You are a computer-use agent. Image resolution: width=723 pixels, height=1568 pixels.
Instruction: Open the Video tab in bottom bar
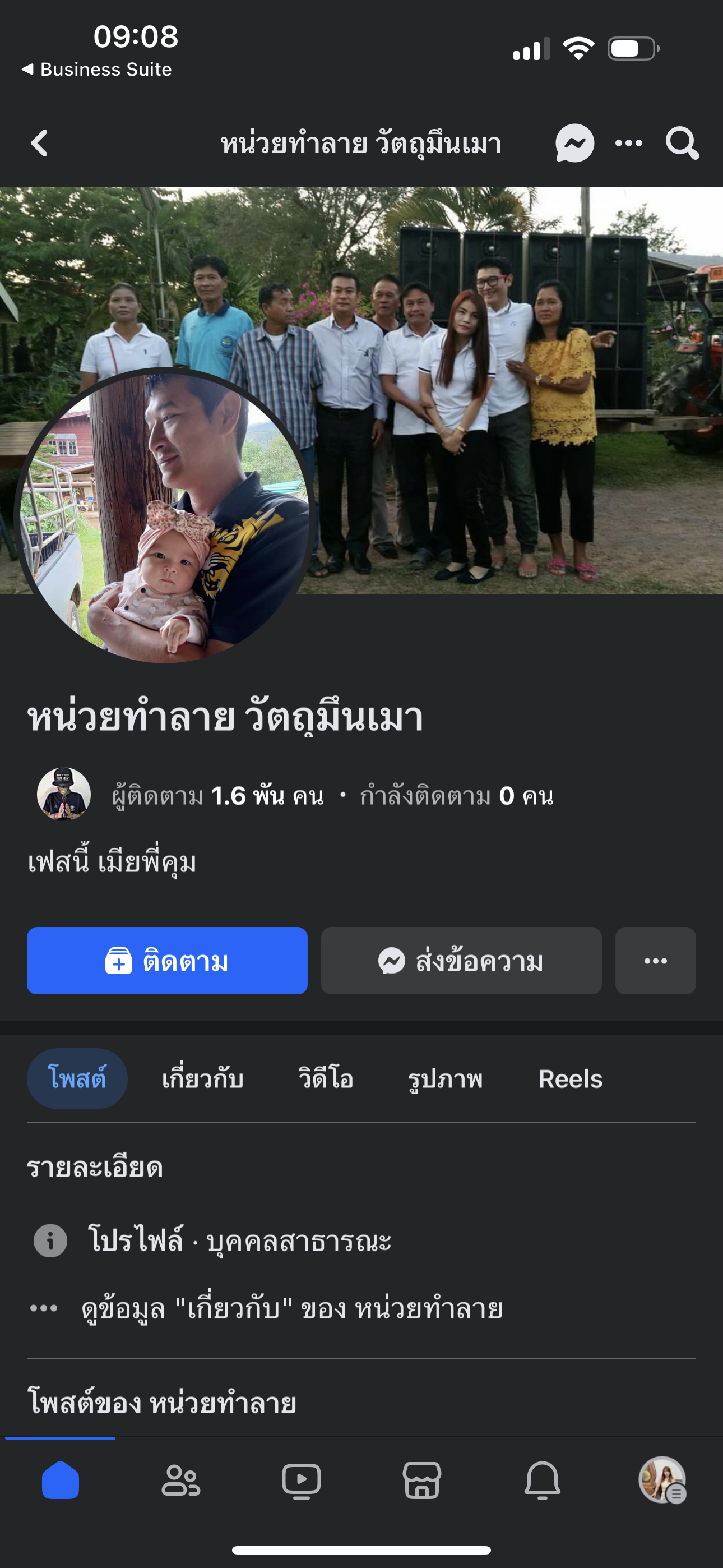pos(302,1481)
